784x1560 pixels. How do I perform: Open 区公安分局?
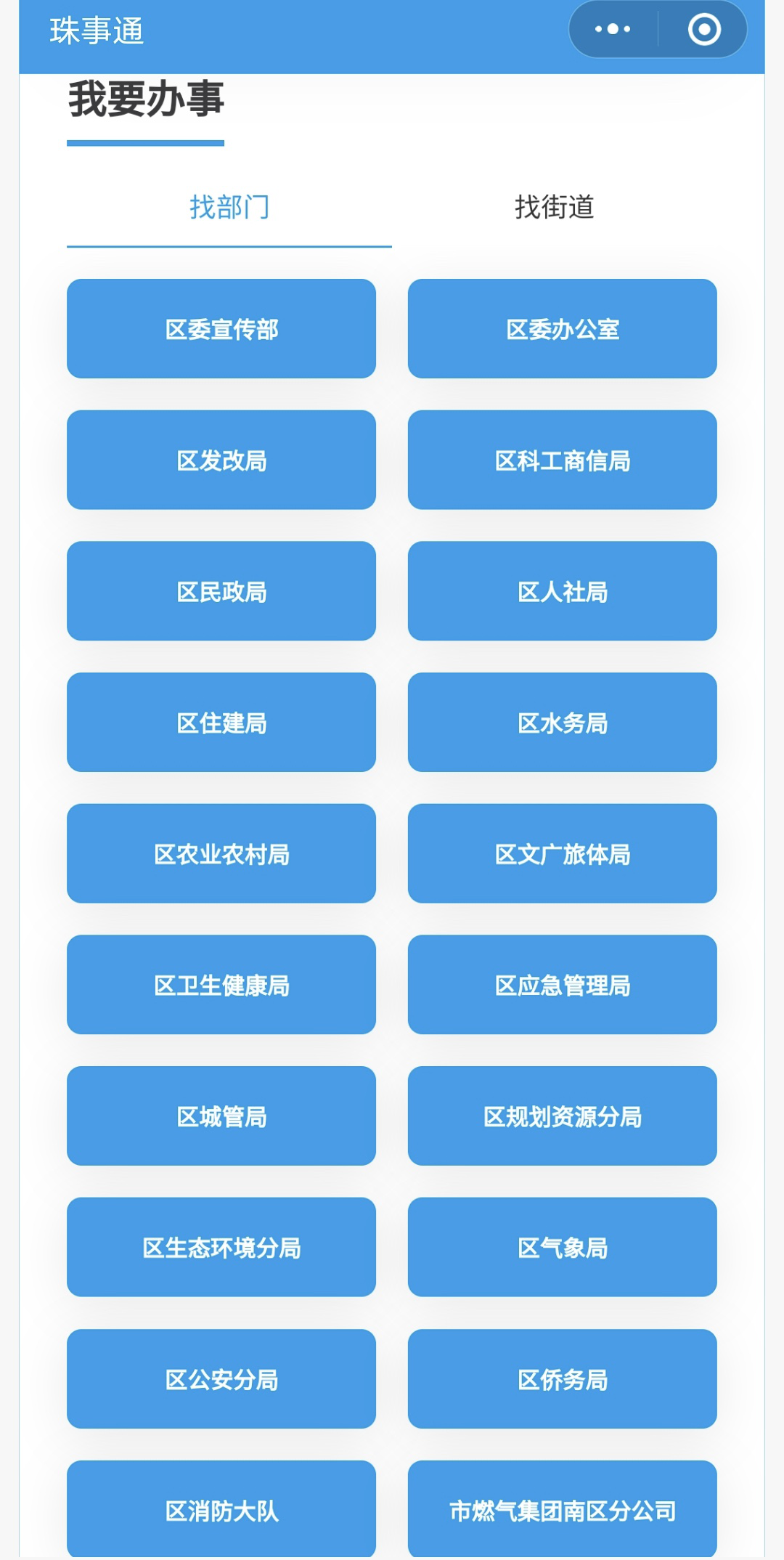pos(221,1379)
